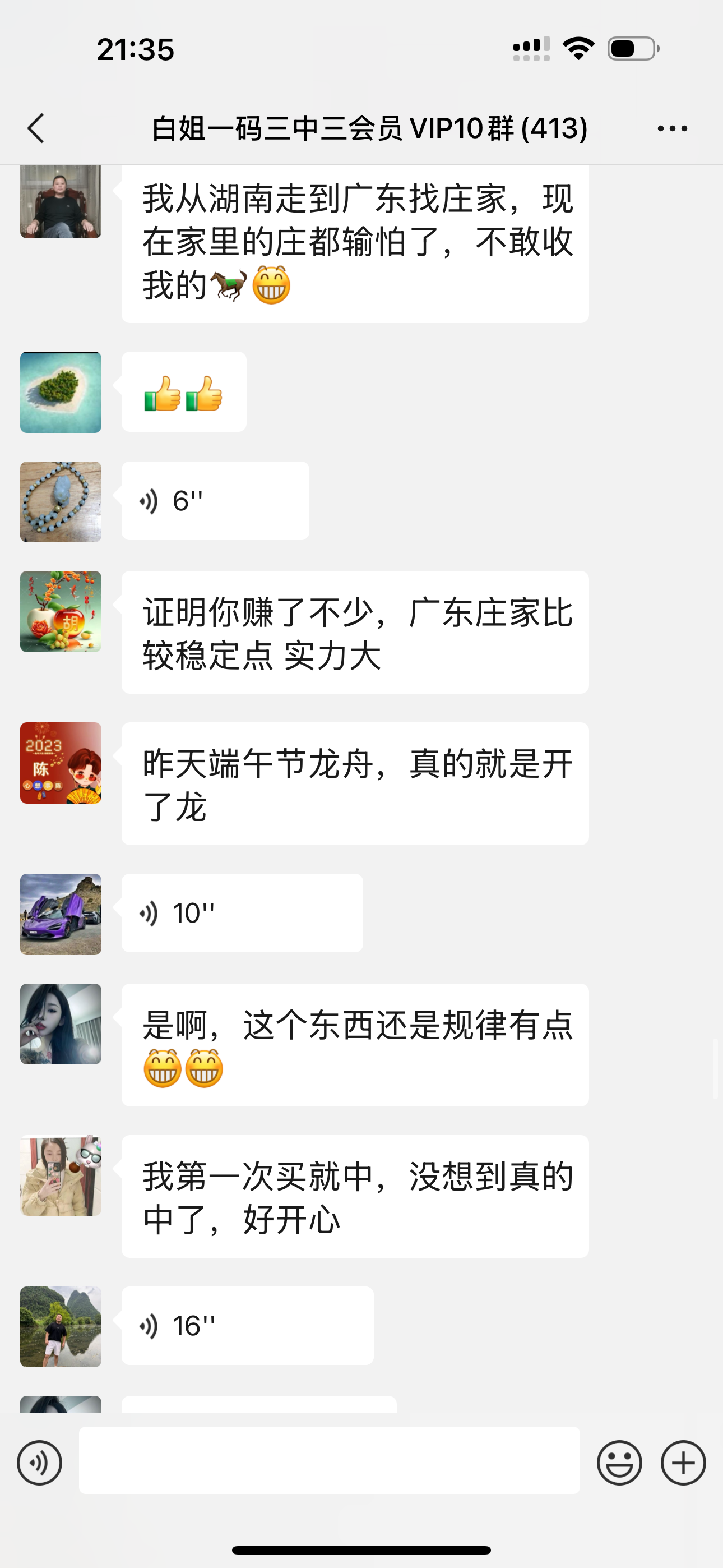Play the 10-second voice message
The width and height of the screenshot is (723, 1568).
(x=242, y=913)
